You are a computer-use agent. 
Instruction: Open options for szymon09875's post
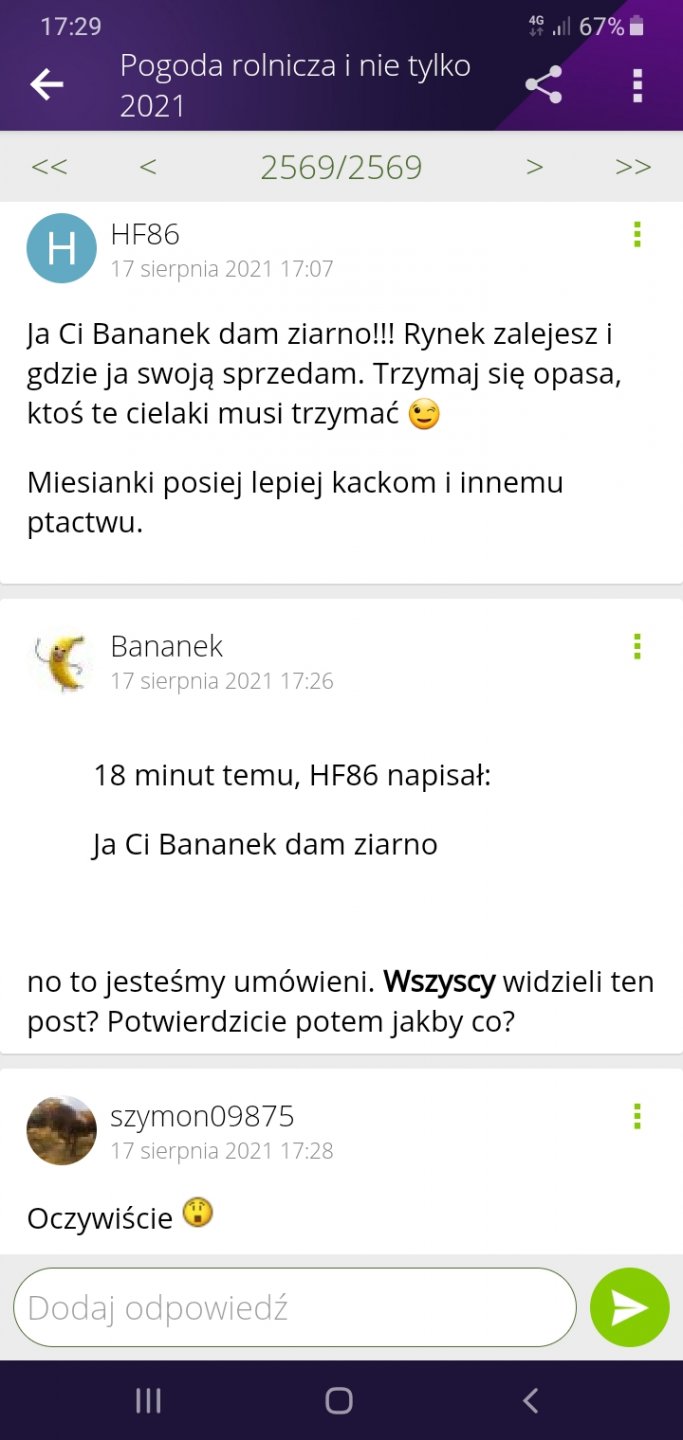click(637, 1117)
